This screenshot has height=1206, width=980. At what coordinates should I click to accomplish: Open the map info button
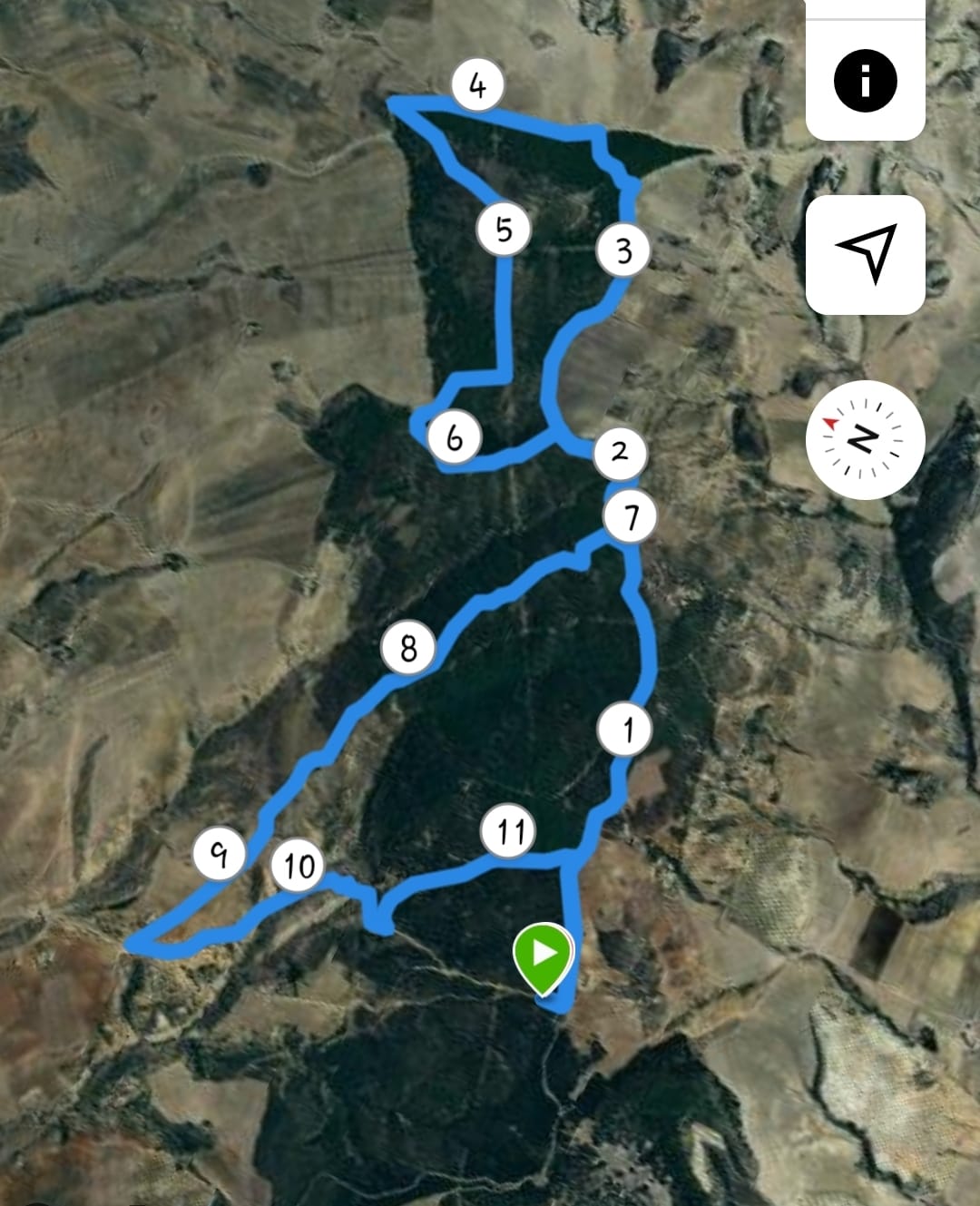point(865,81)
